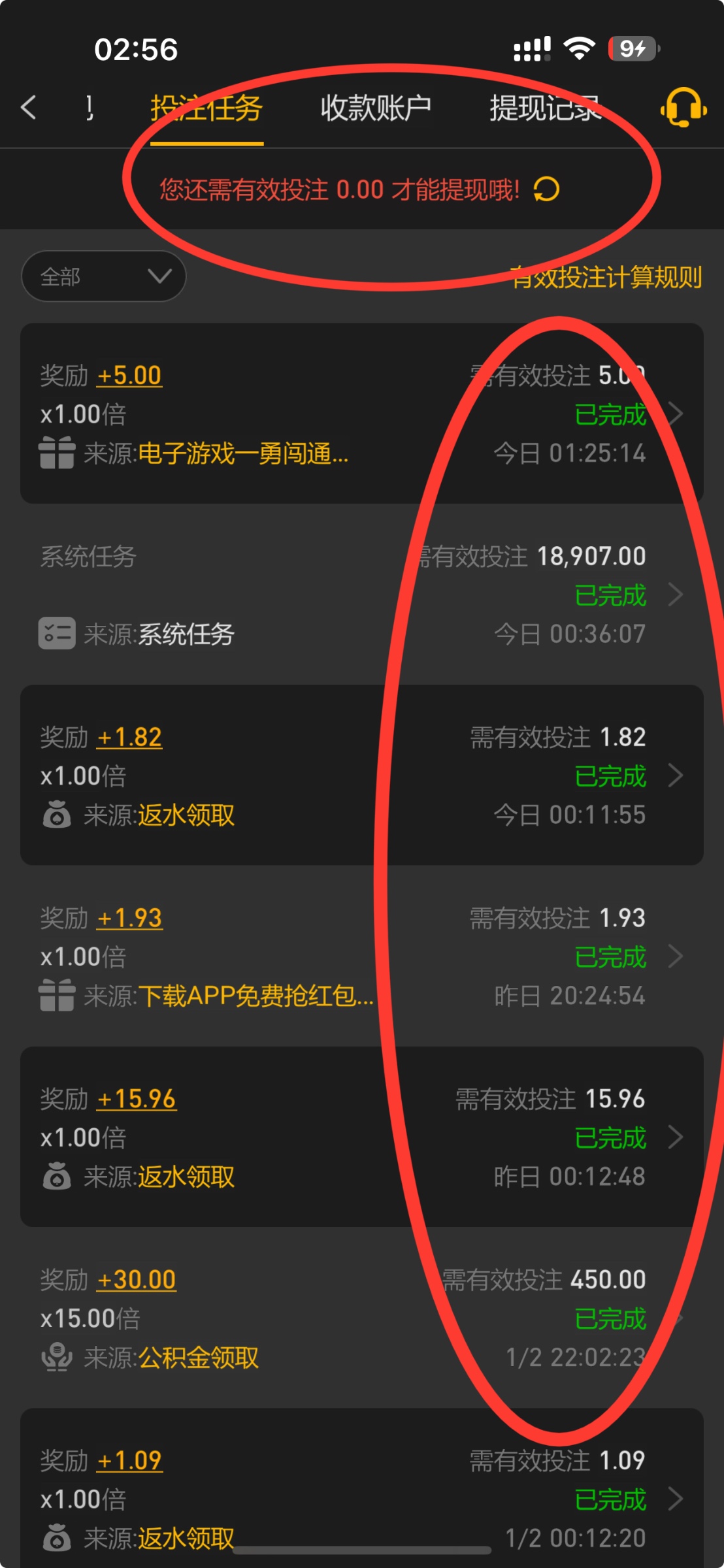Image resolution: width=724 pixels, height=1568 pixels.
Task: Open the 系统任务 18,907.00 entry
Action: click(x=361, y=595)
